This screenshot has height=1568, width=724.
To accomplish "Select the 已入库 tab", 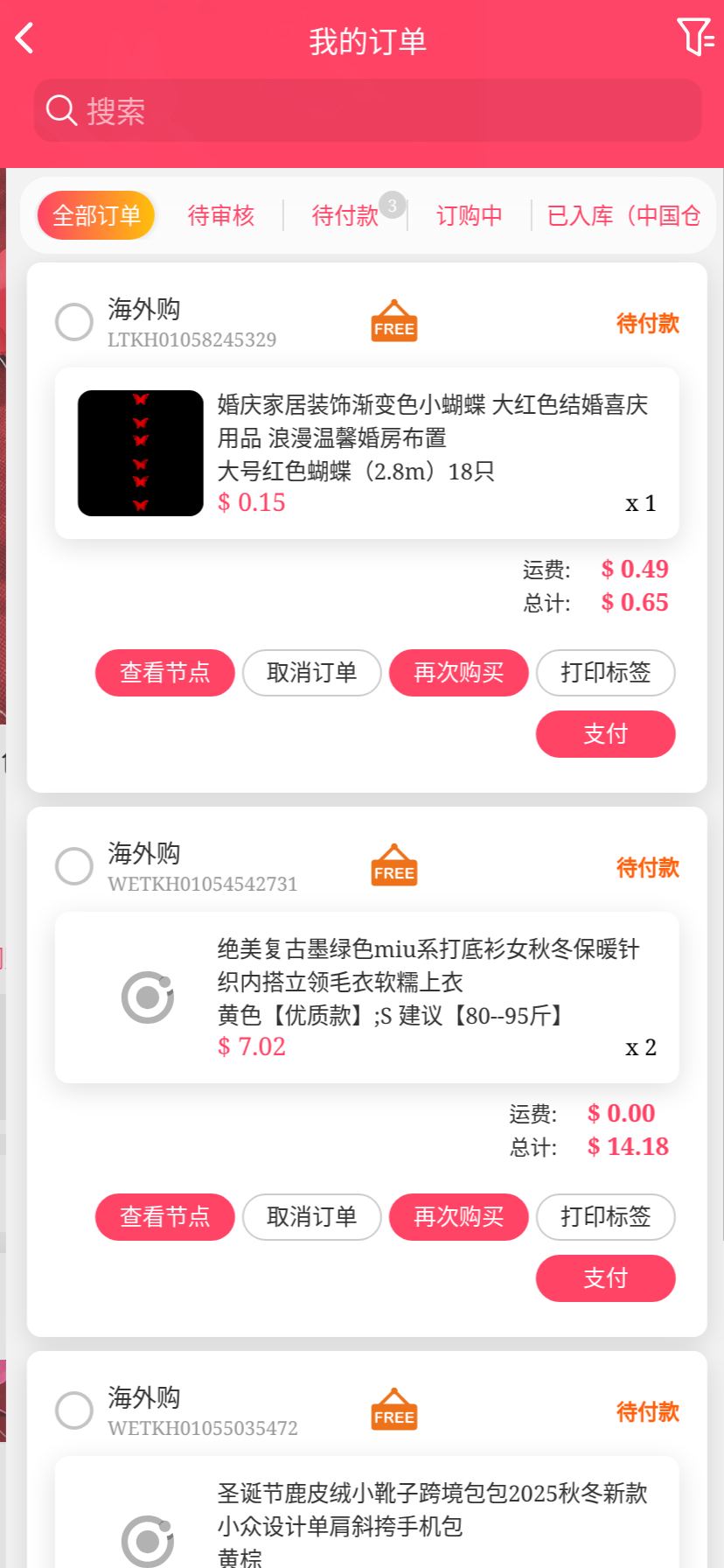I will [x=623, y=215].
